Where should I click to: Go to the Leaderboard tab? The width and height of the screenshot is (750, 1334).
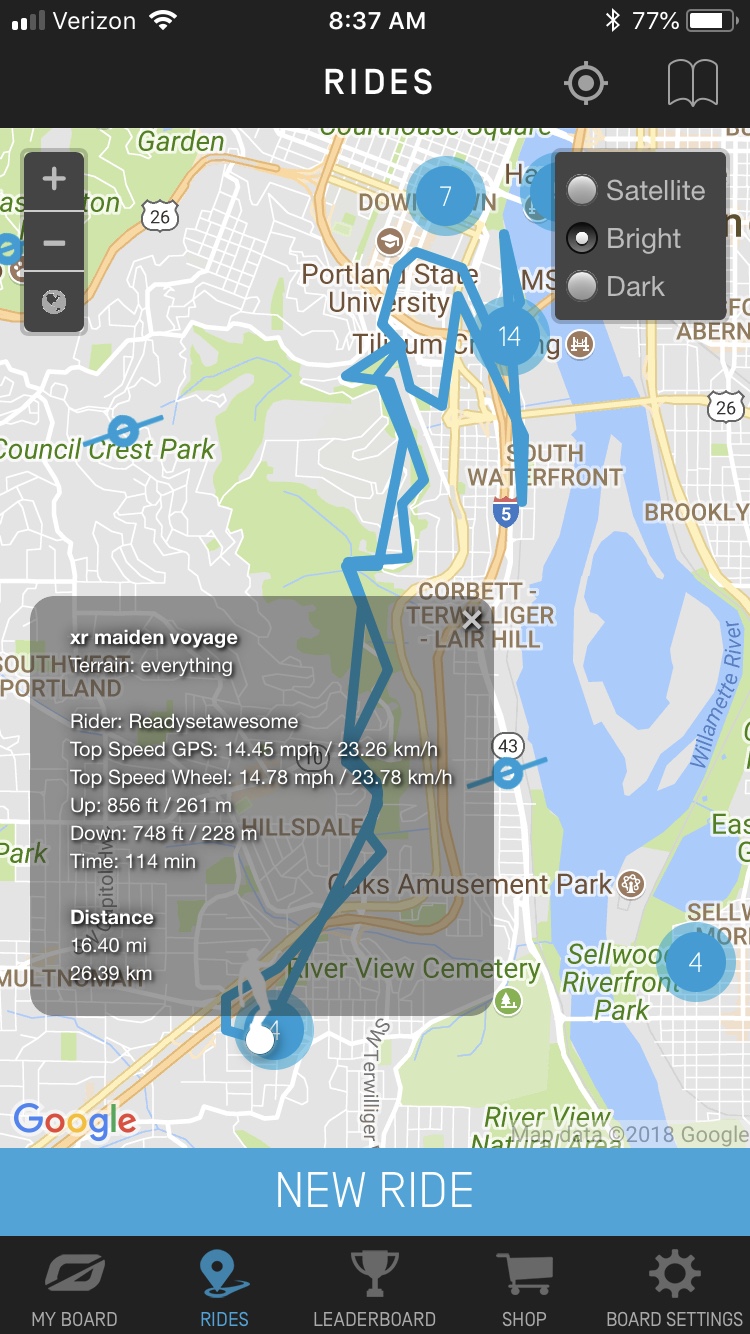click(x=374, y=1290)
